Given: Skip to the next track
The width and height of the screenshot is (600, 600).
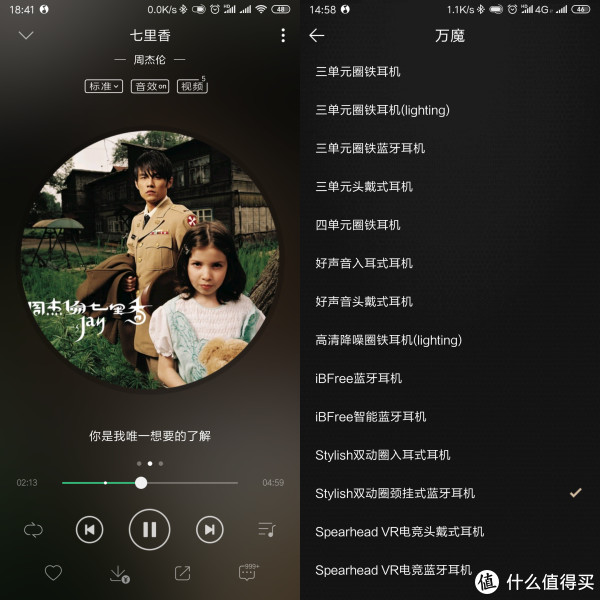Looking at the screenshot, I should click(x=208, y=529).
